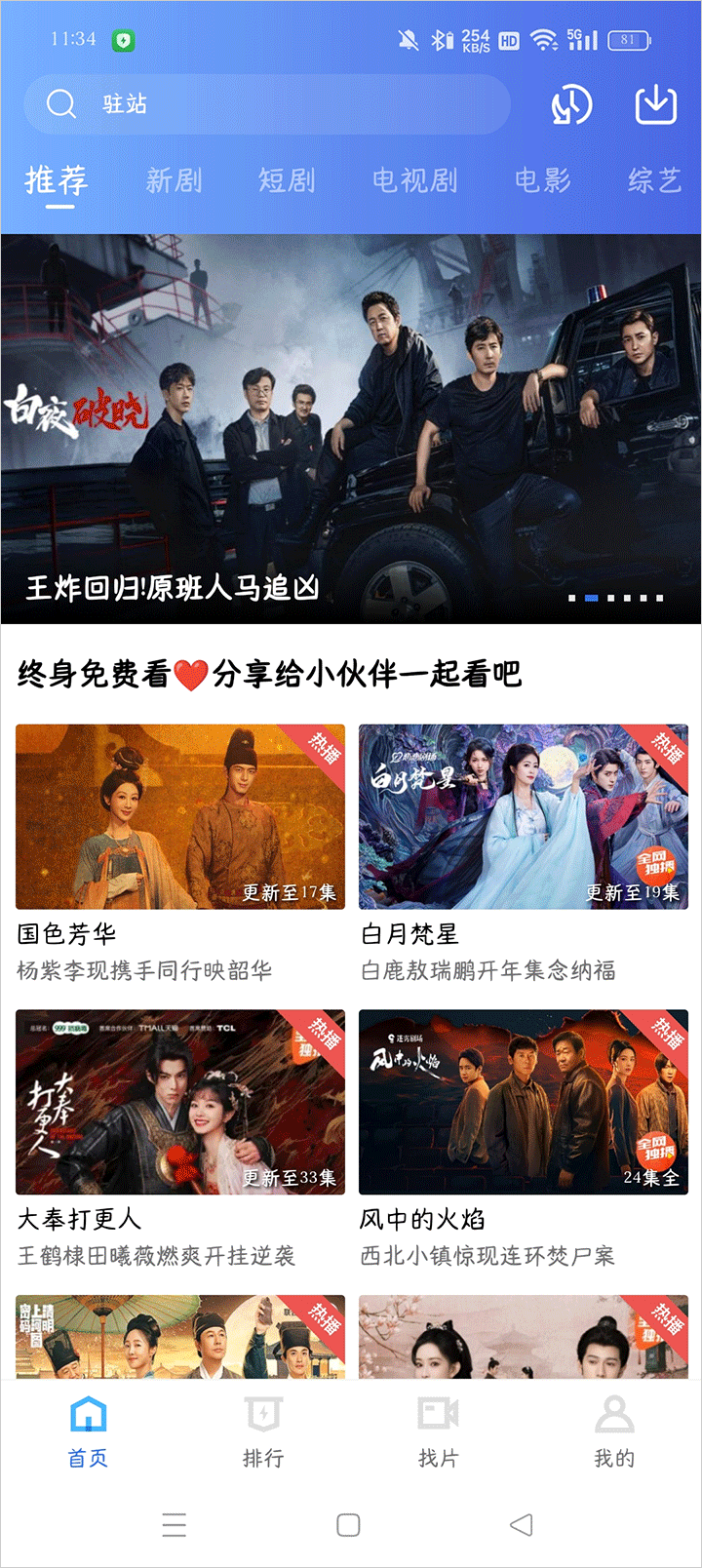This screenshot has height=1568, width=702.
Task: Switch to the 电视剧 tab
Action: (416, 181)
